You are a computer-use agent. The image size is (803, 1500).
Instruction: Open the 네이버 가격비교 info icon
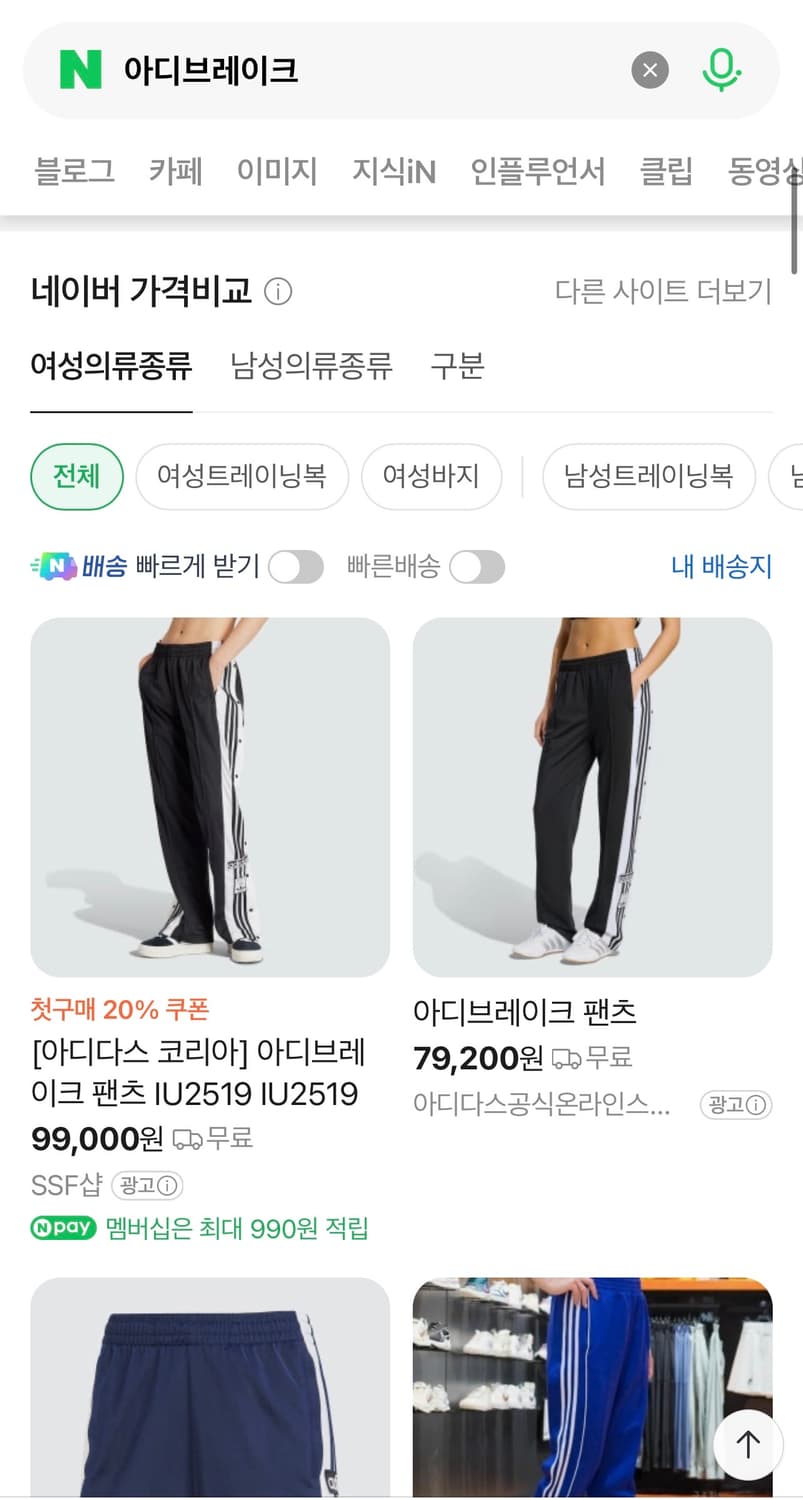(277, 292)
